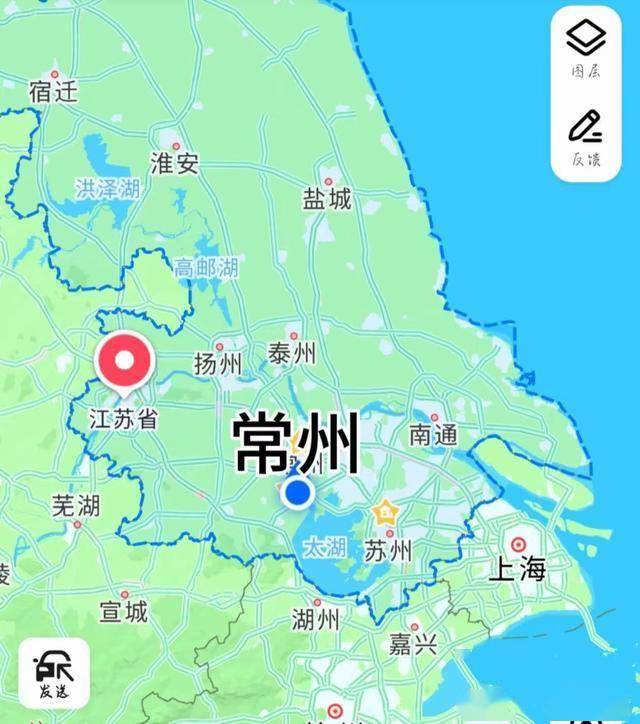Viewport: 640px width, 724px height.
Task: Open the feedback (反馈) option
Action: 587,138
